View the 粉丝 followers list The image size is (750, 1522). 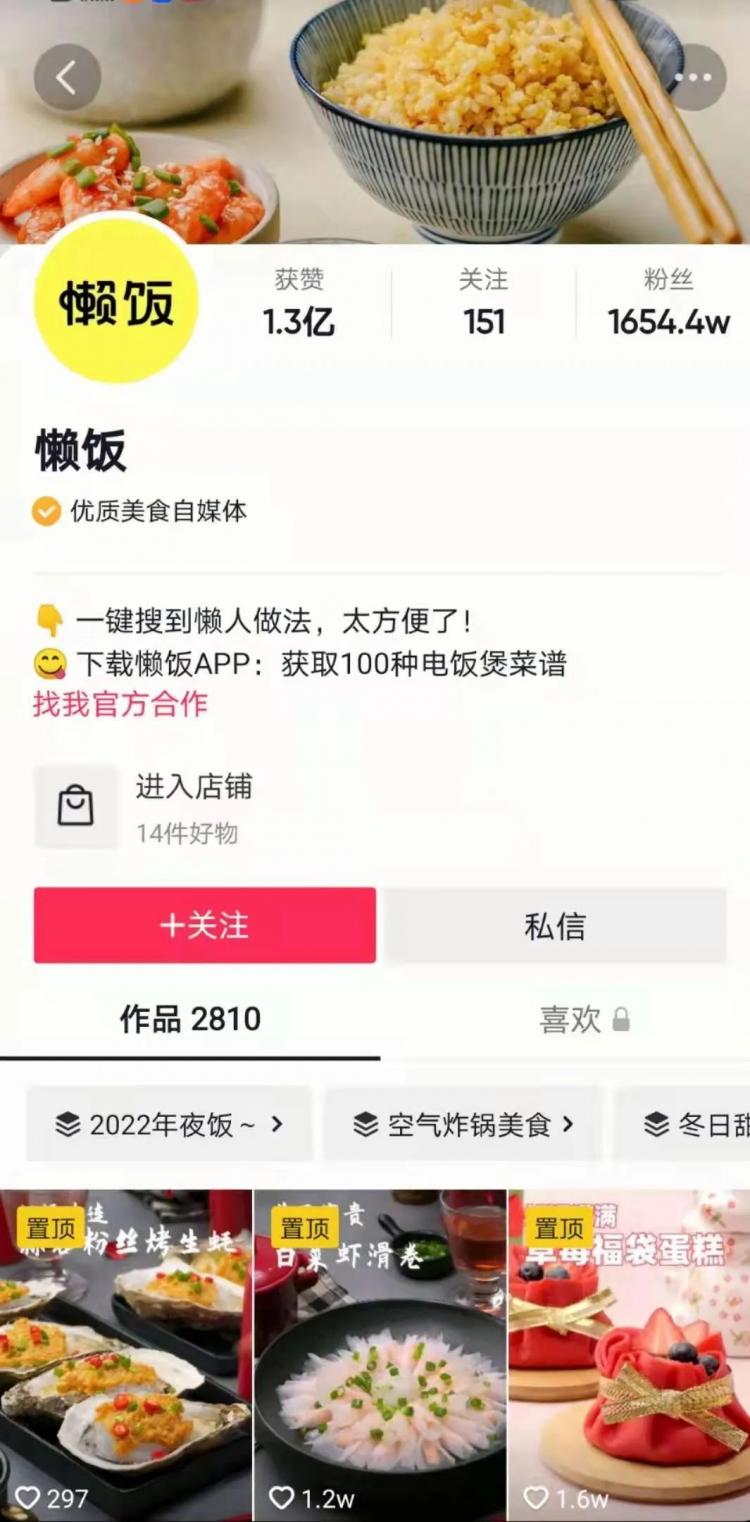668,302
